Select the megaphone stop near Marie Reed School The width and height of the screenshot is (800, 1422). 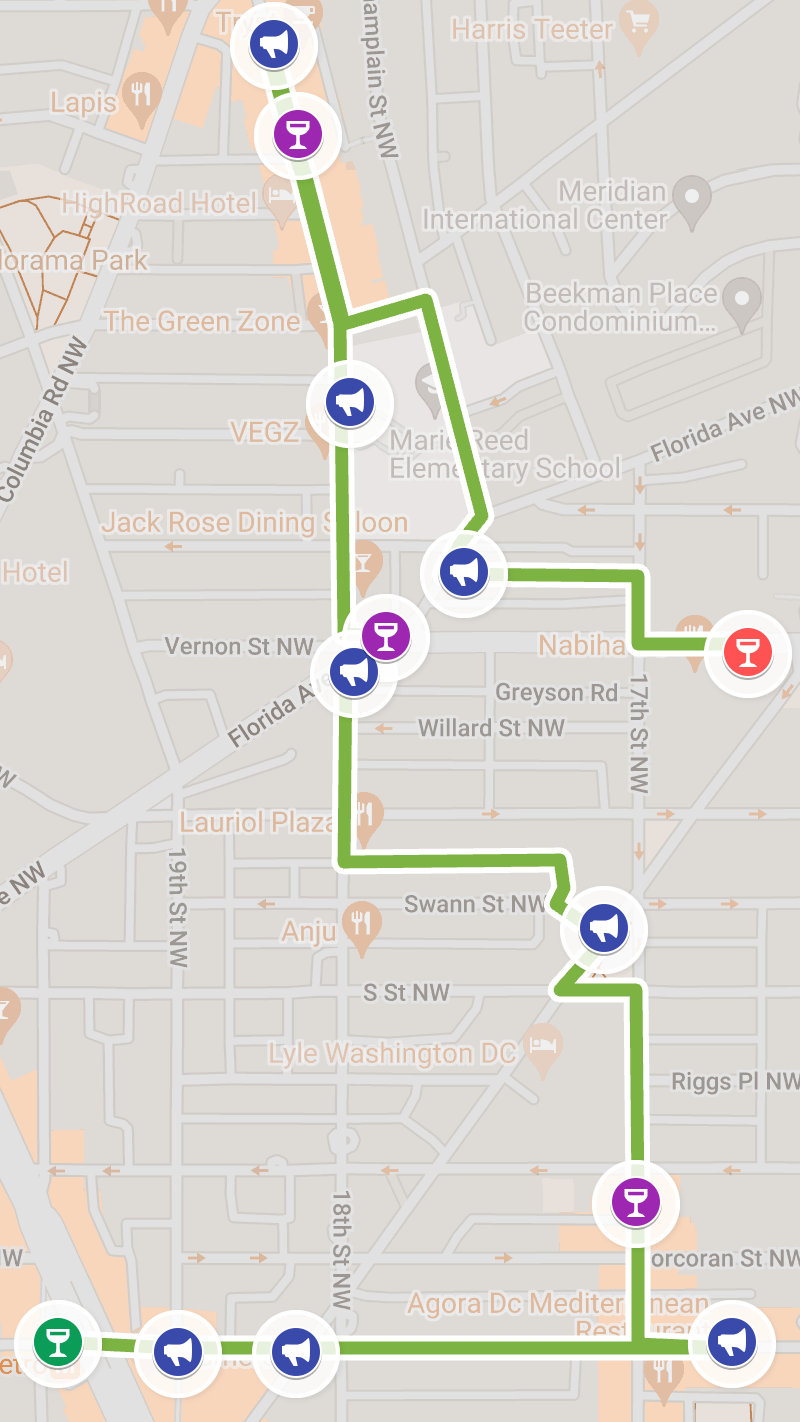(463, 571)
